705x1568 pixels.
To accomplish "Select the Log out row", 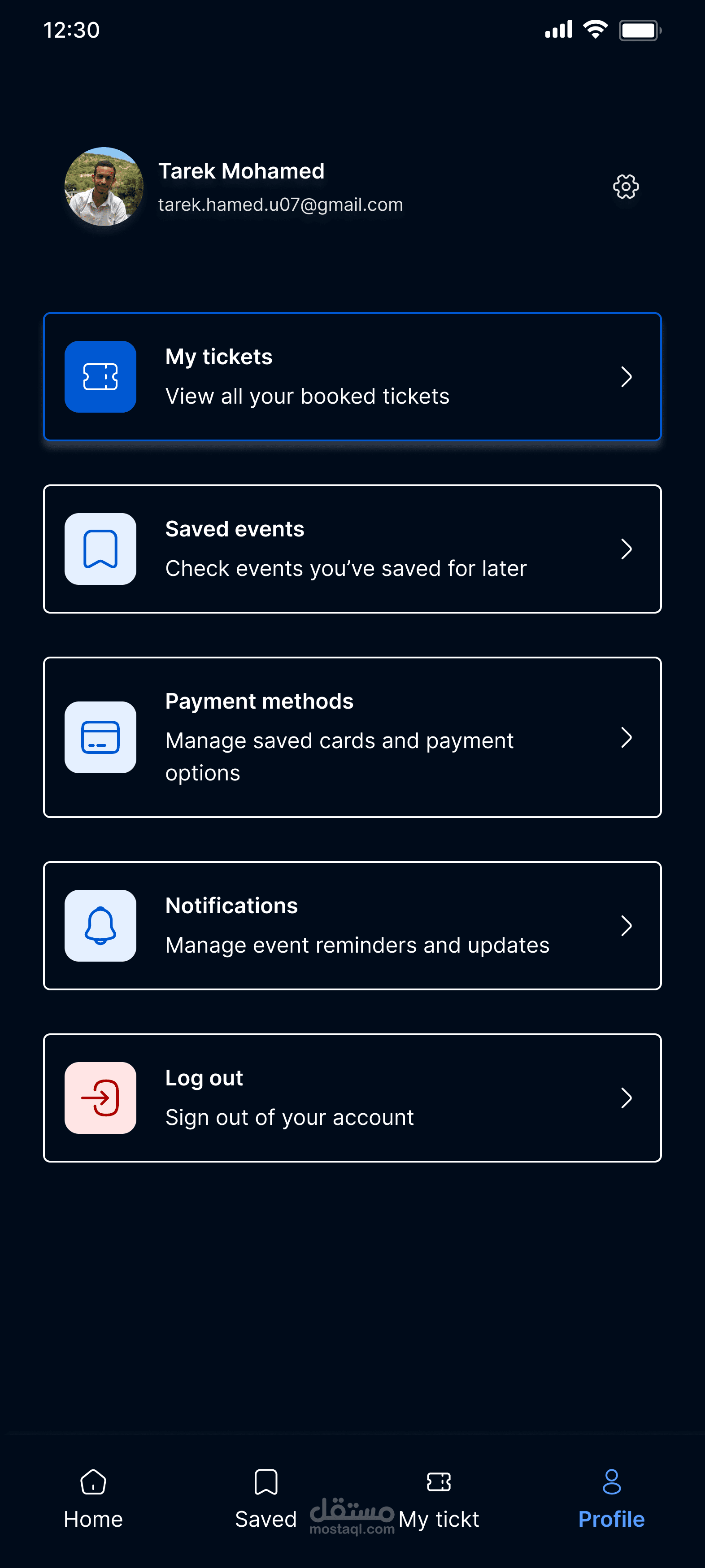I will coord(352,1098).
